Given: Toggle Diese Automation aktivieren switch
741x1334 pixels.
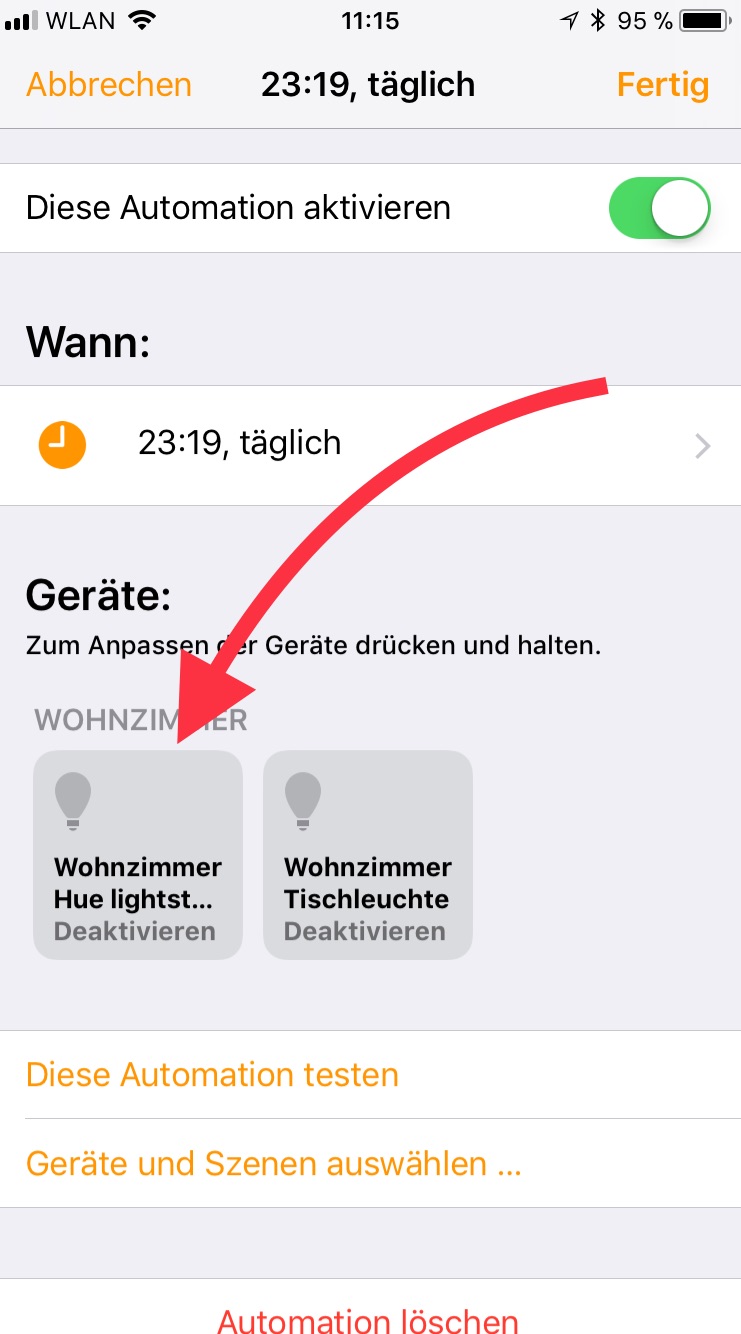Looking at the screenshot, I should 659,209.
